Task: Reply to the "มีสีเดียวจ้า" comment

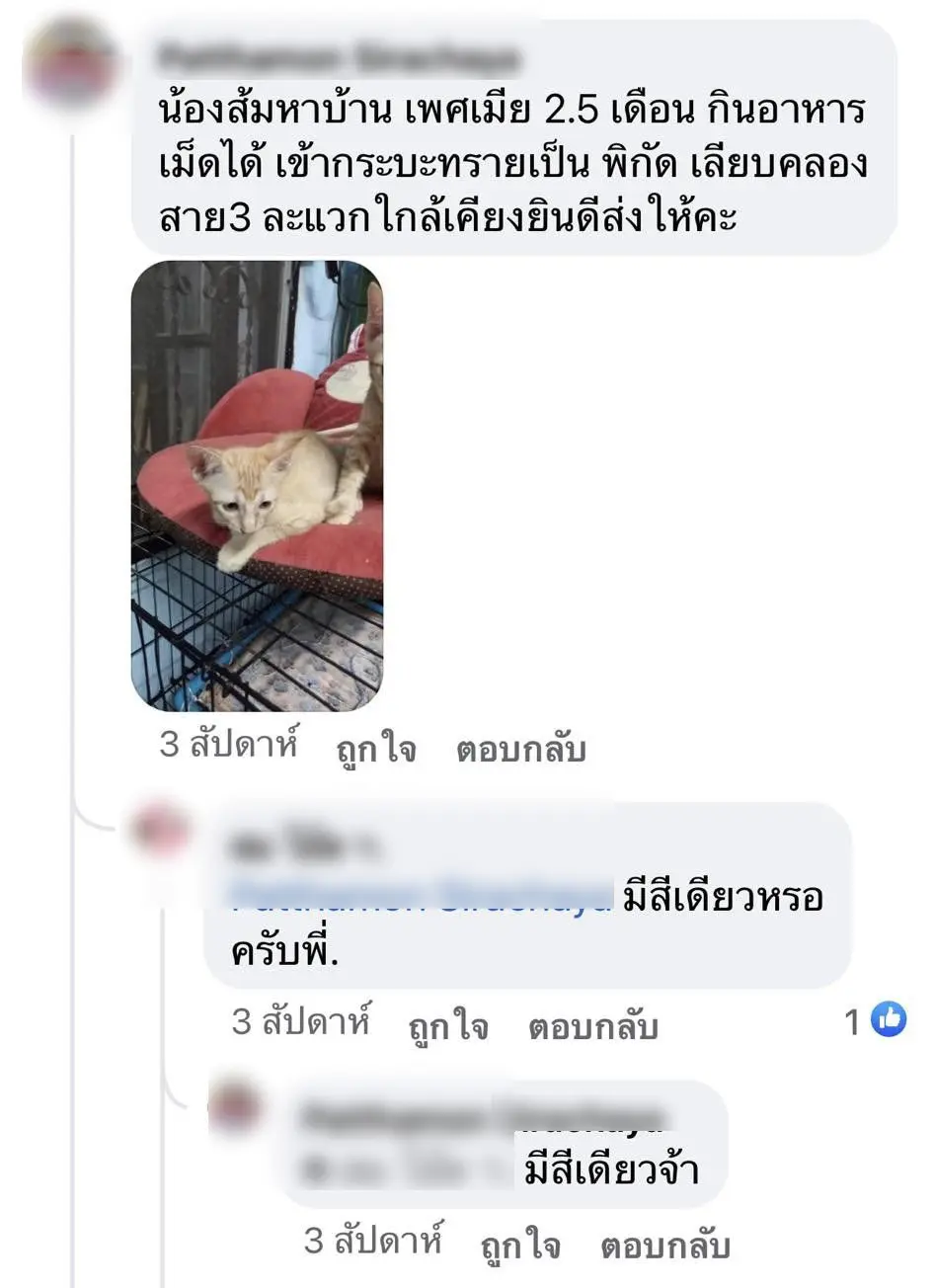Action: 664,1246
